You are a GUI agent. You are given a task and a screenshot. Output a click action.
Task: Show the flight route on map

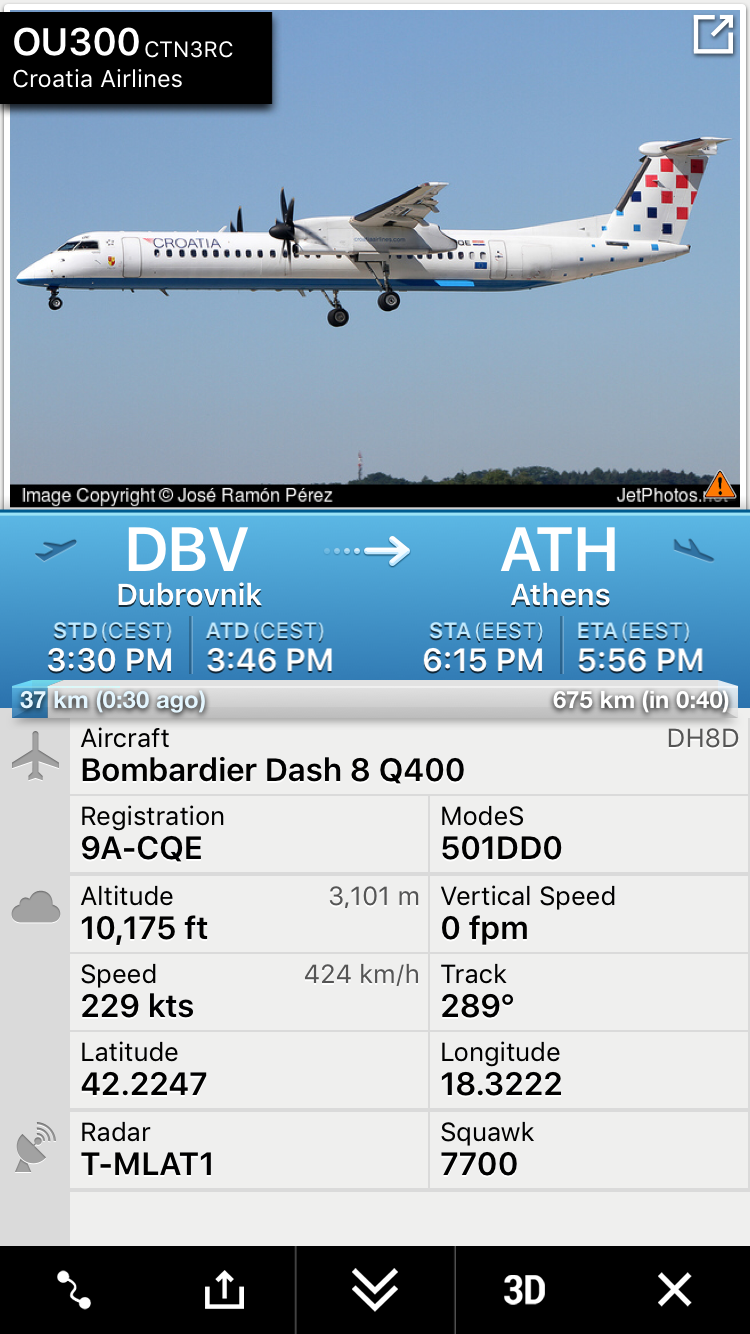(x=74, y=1290)
